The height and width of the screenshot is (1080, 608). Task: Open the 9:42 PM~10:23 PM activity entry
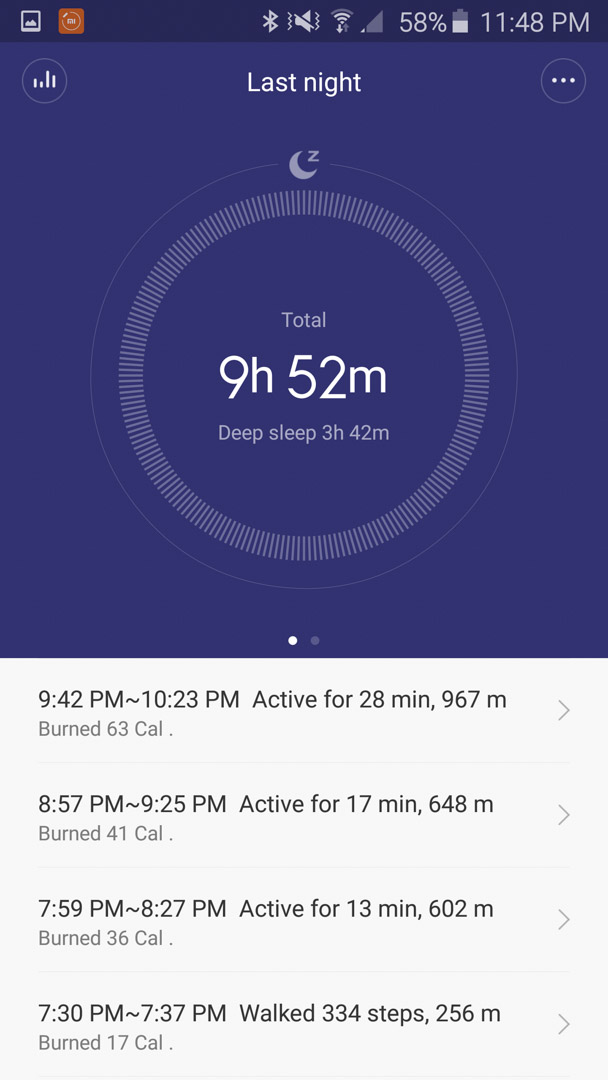(304, 711)
